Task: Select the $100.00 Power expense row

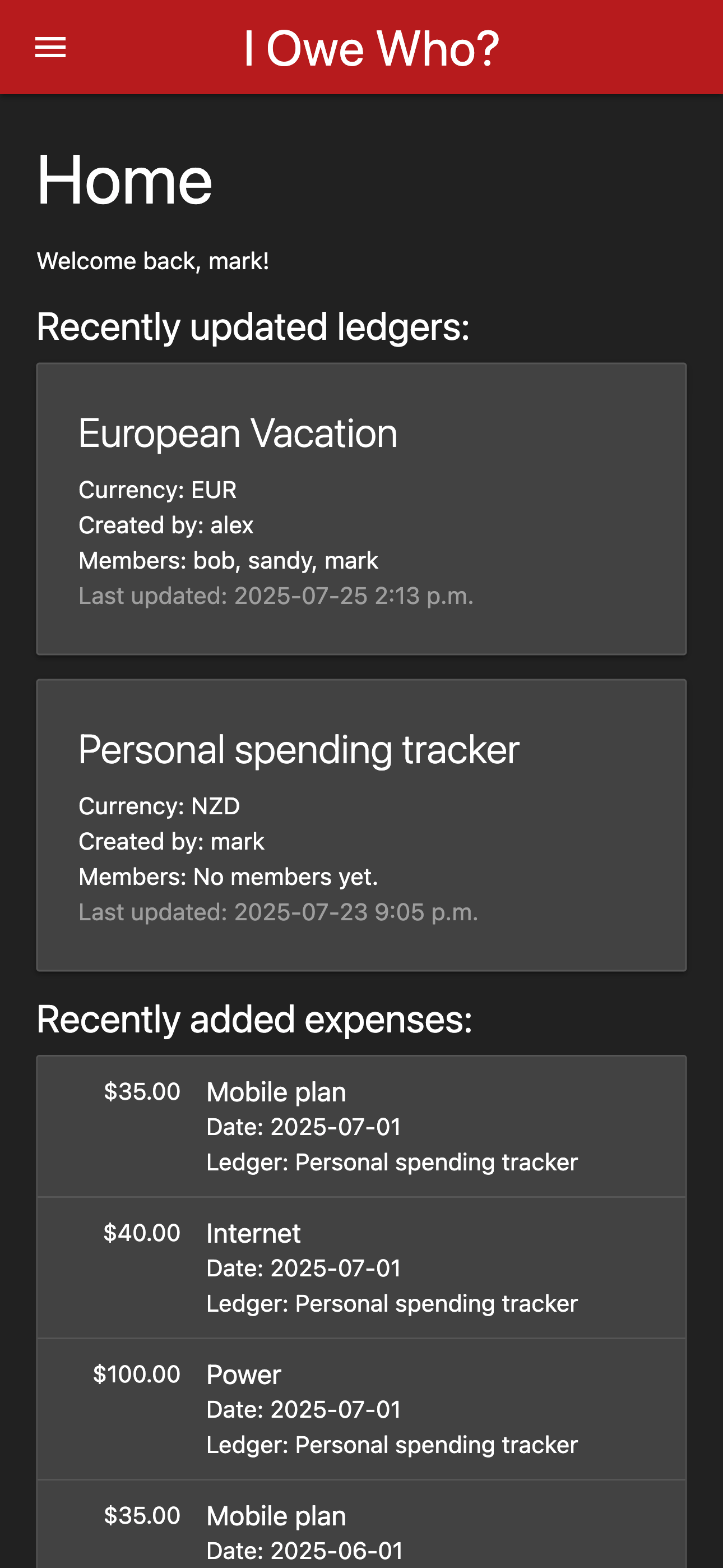Action: (361, 1409)
